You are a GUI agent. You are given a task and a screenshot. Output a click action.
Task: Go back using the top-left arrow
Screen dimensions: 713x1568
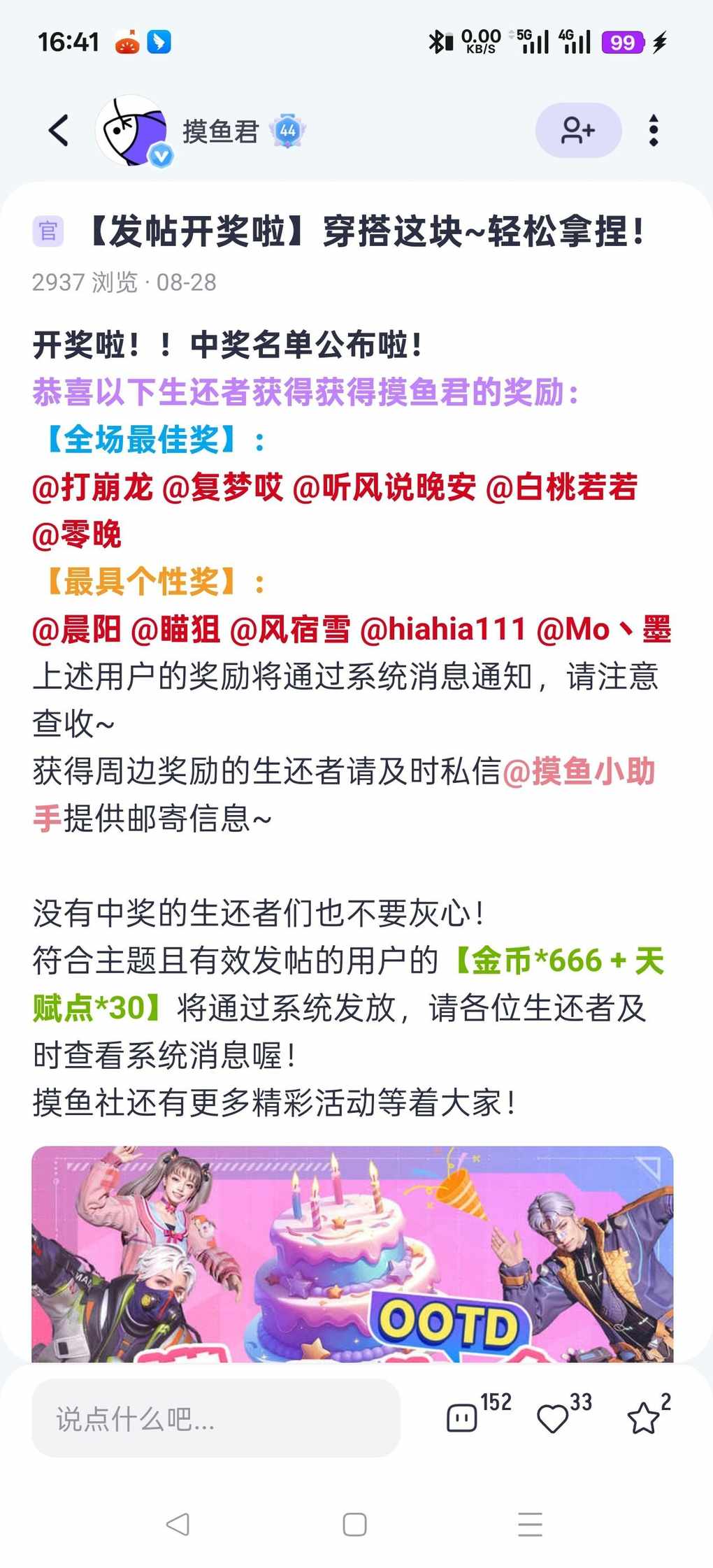click(59, 130)
